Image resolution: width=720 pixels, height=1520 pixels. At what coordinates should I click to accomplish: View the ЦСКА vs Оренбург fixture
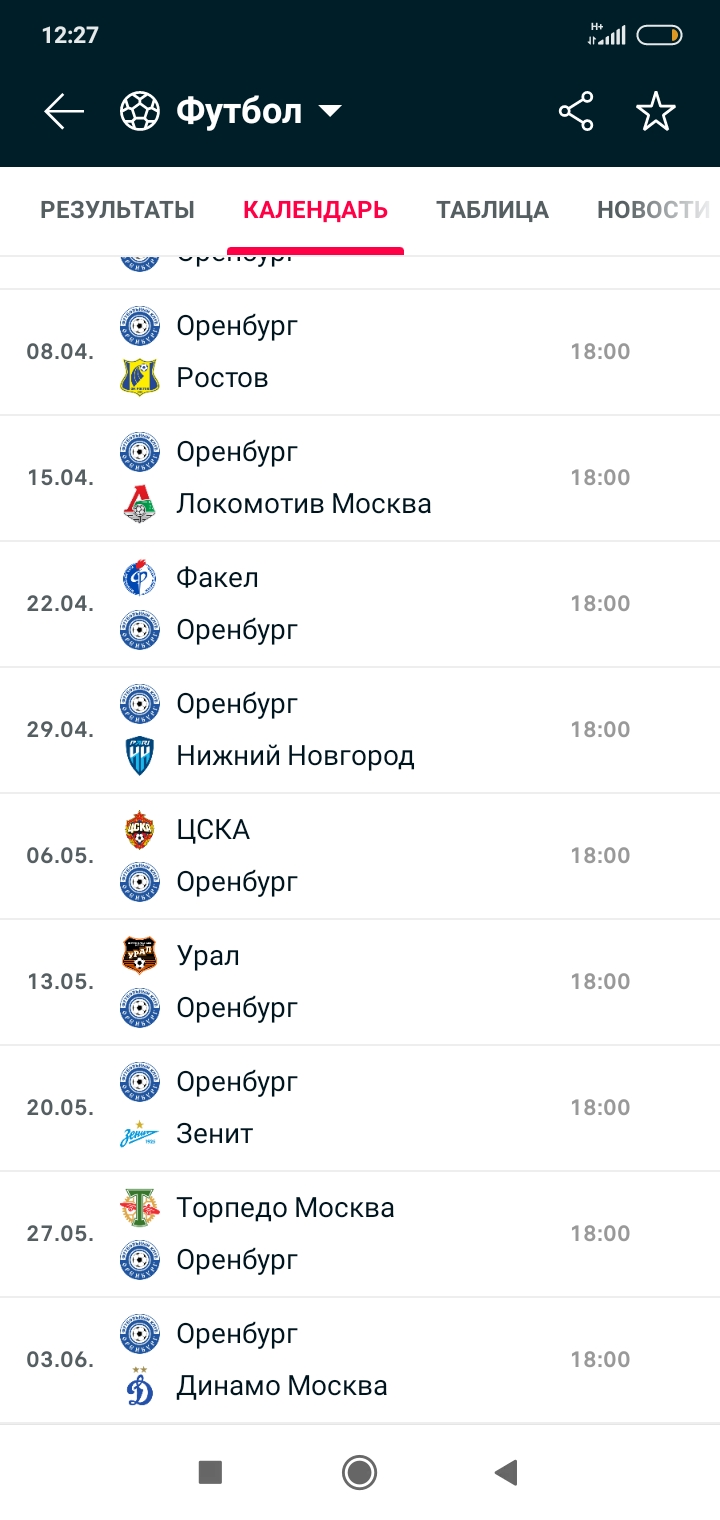click(360, 856)
